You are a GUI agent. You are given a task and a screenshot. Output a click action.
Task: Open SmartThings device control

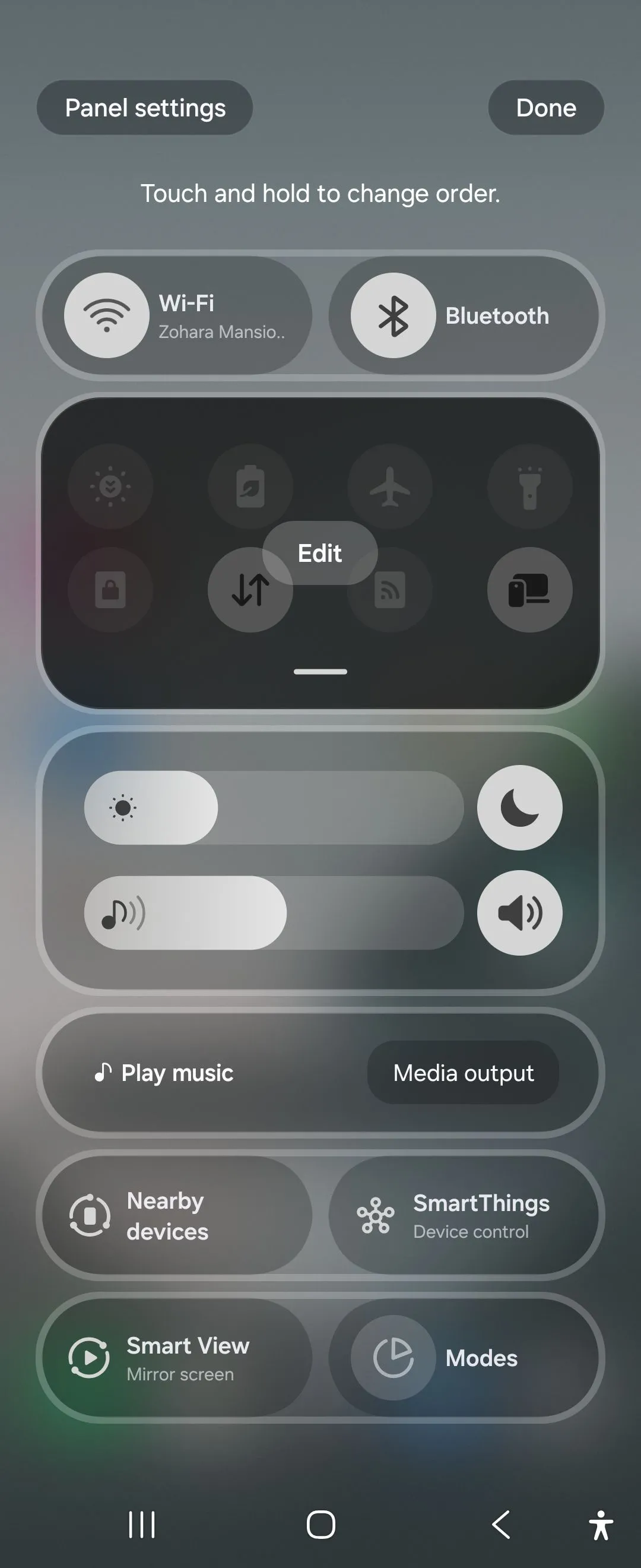pos(464,1216)
